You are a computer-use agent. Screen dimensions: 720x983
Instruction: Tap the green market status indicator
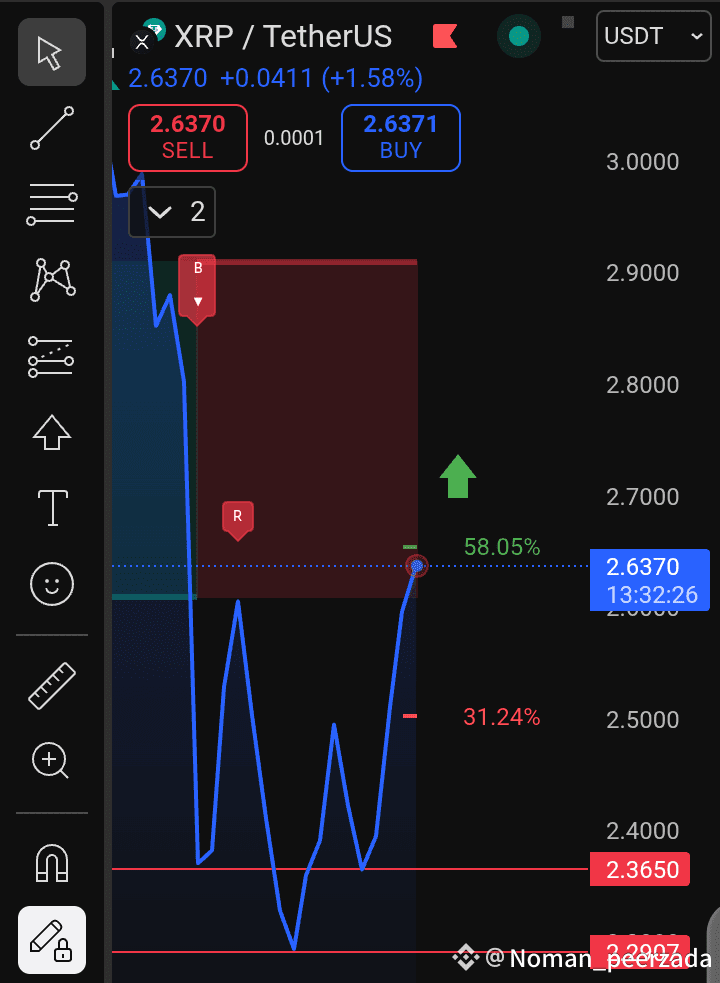[518, 37]
